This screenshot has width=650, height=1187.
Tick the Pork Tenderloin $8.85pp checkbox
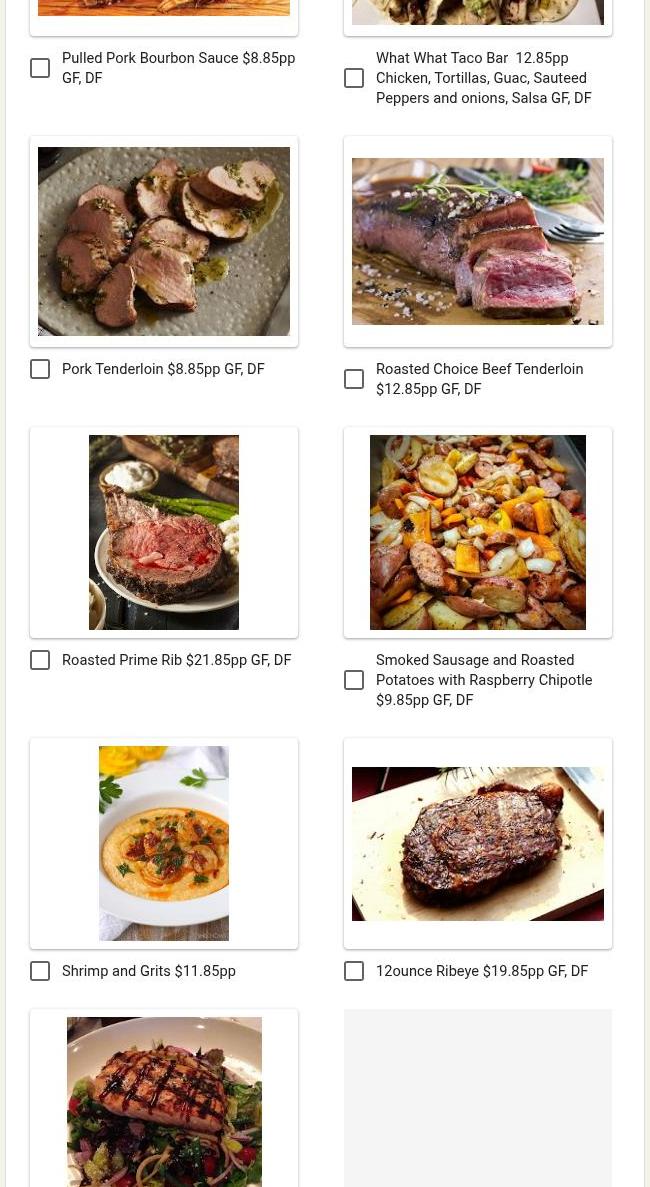click(x=40, y=369)
